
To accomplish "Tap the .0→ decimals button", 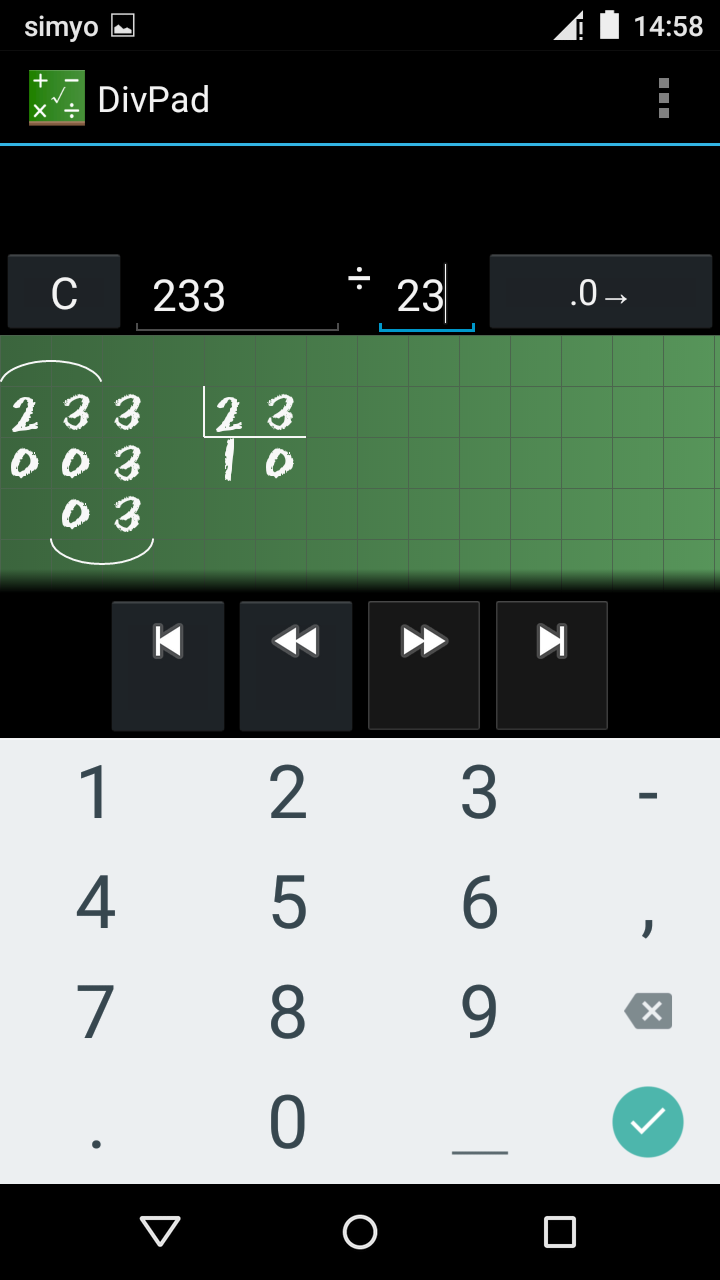I will click(x=600, y=292).
